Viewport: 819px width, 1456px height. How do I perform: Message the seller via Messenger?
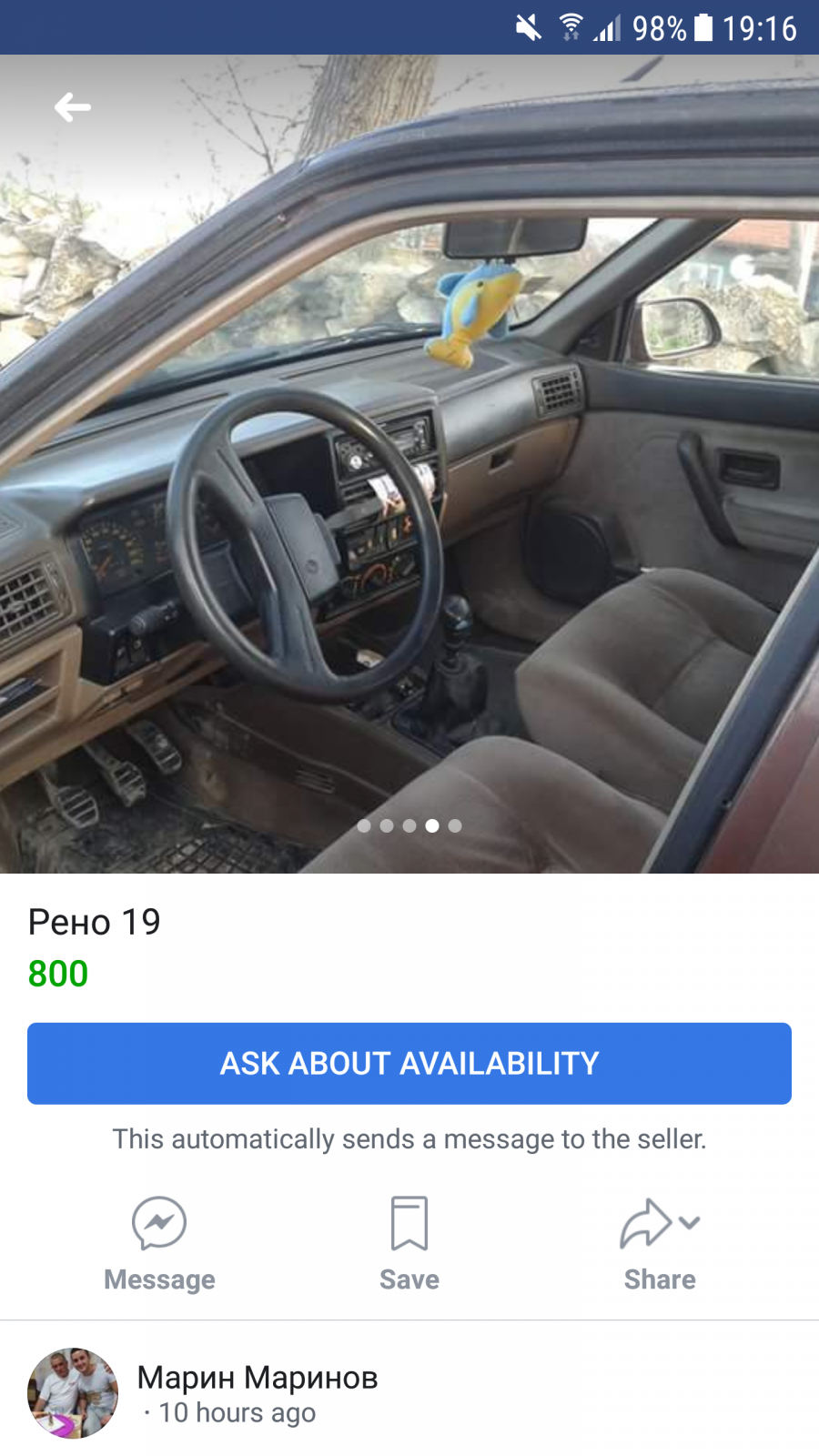[x=159, y=1243]
